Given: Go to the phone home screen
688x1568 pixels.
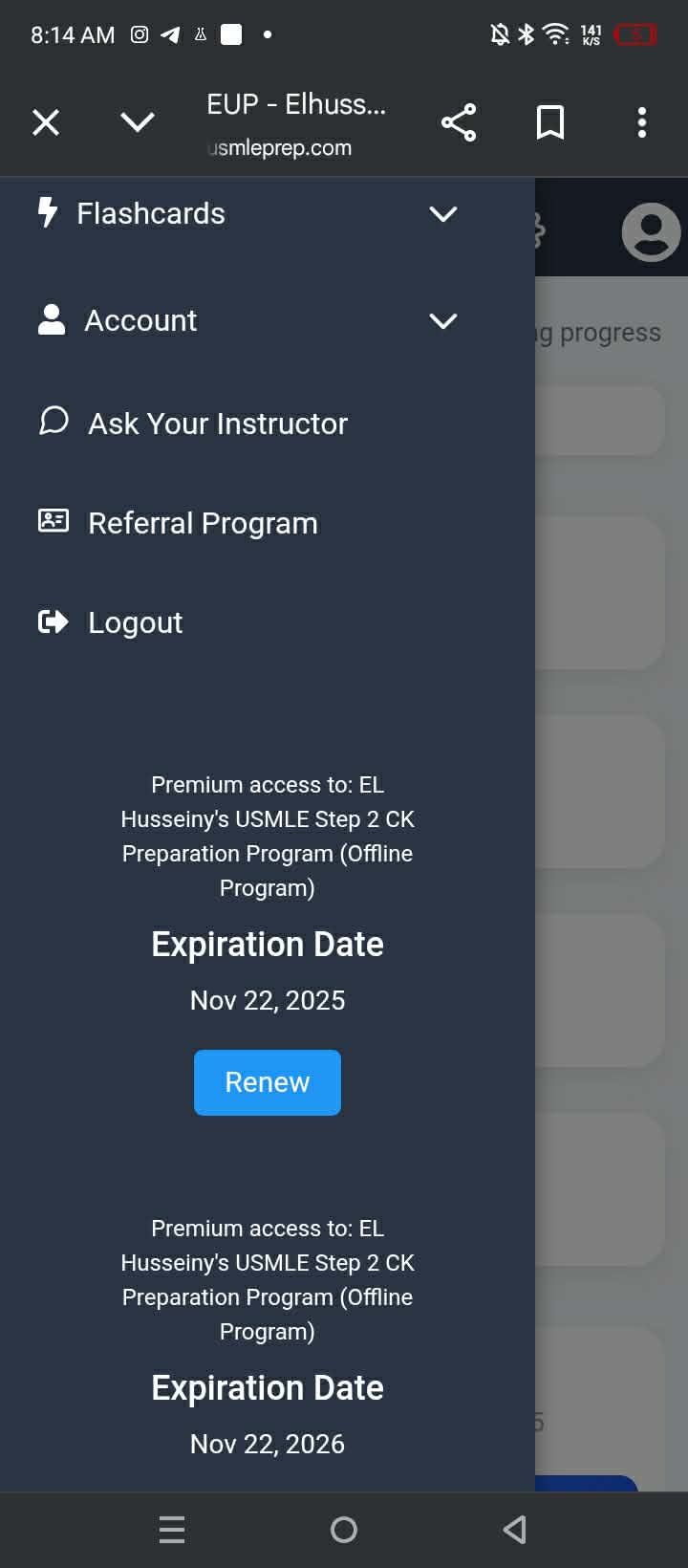Looking at the screenshot, I should pyautogui.click(x=344, y=1530).
